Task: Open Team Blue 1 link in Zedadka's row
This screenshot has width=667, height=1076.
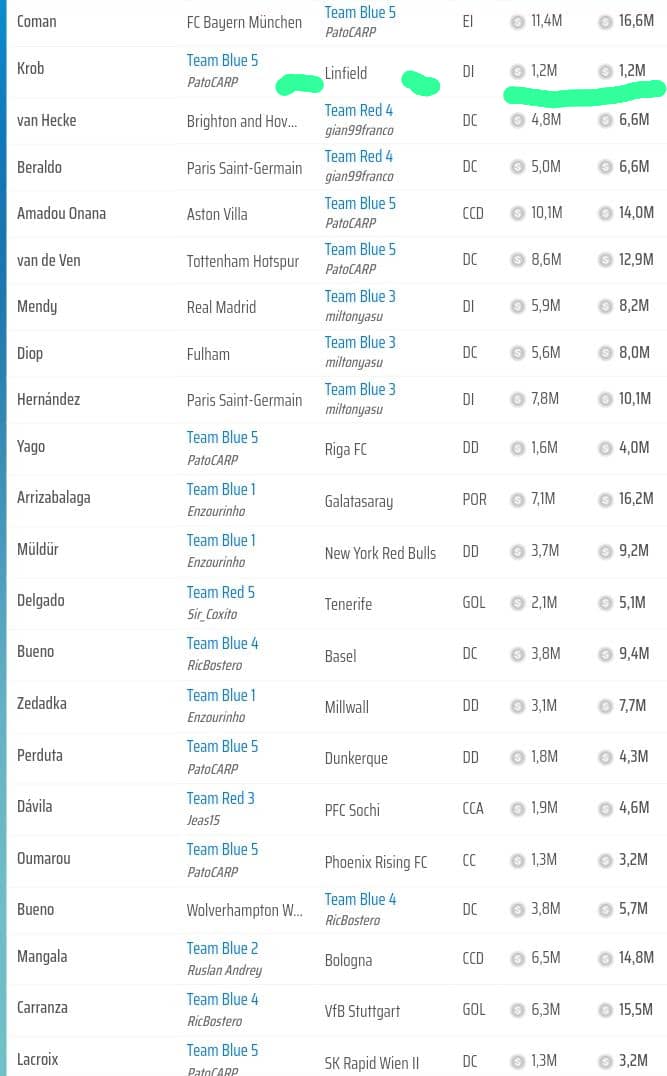Action: [221, 695]
